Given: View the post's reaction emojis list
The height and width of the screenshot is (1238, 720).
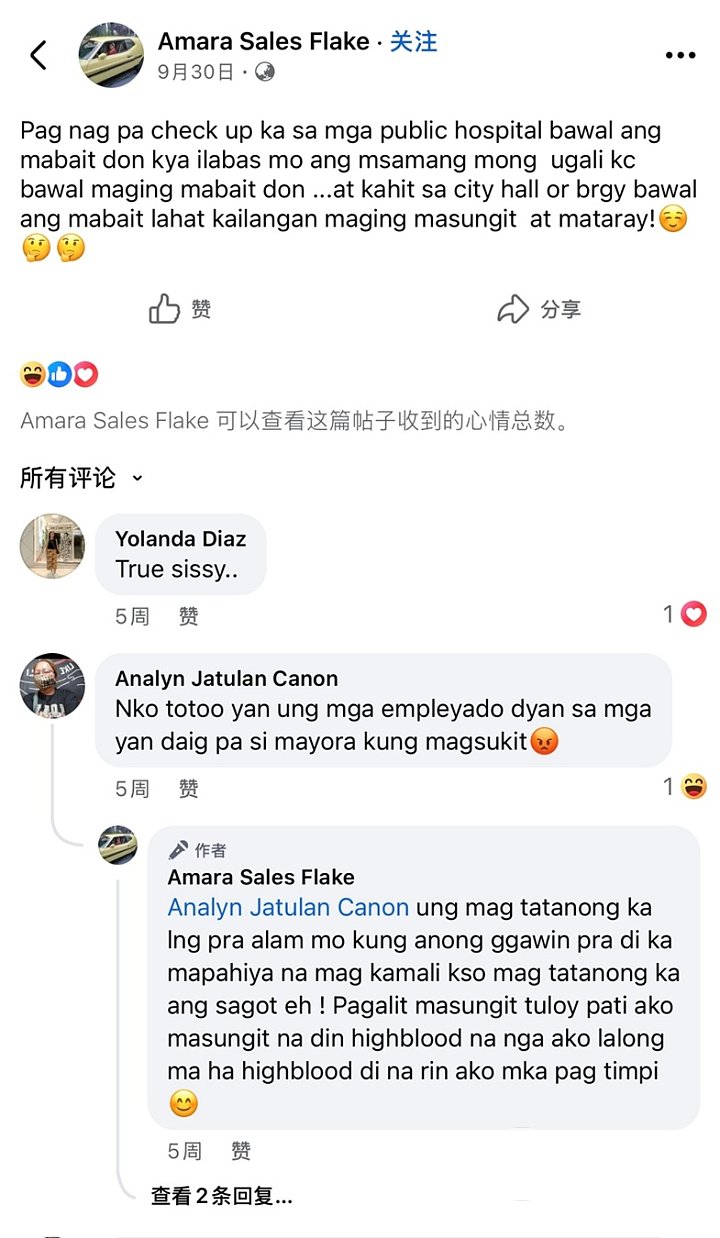Looking at the screenshot, I should click(x=59, y=375).
